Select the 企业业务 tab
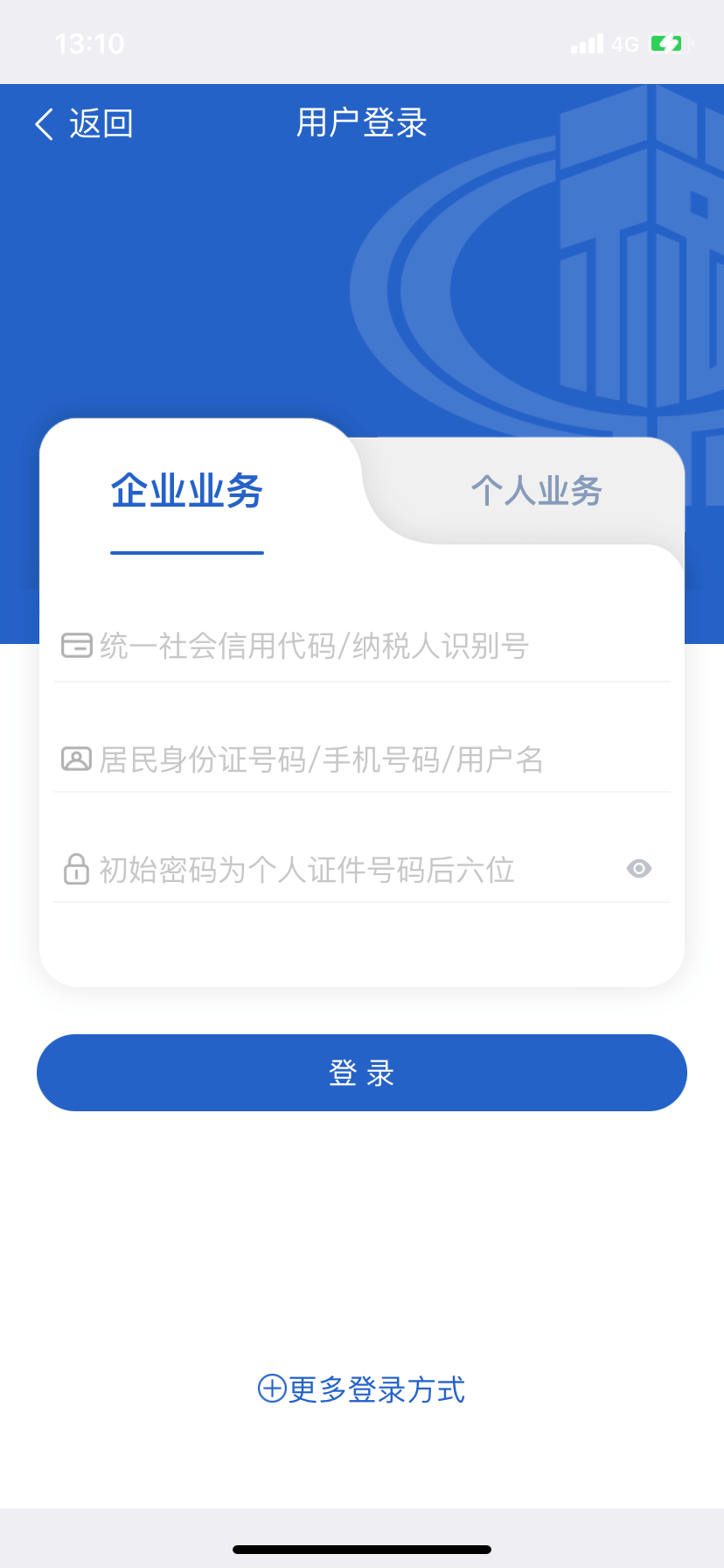 (x=187, y=491)
